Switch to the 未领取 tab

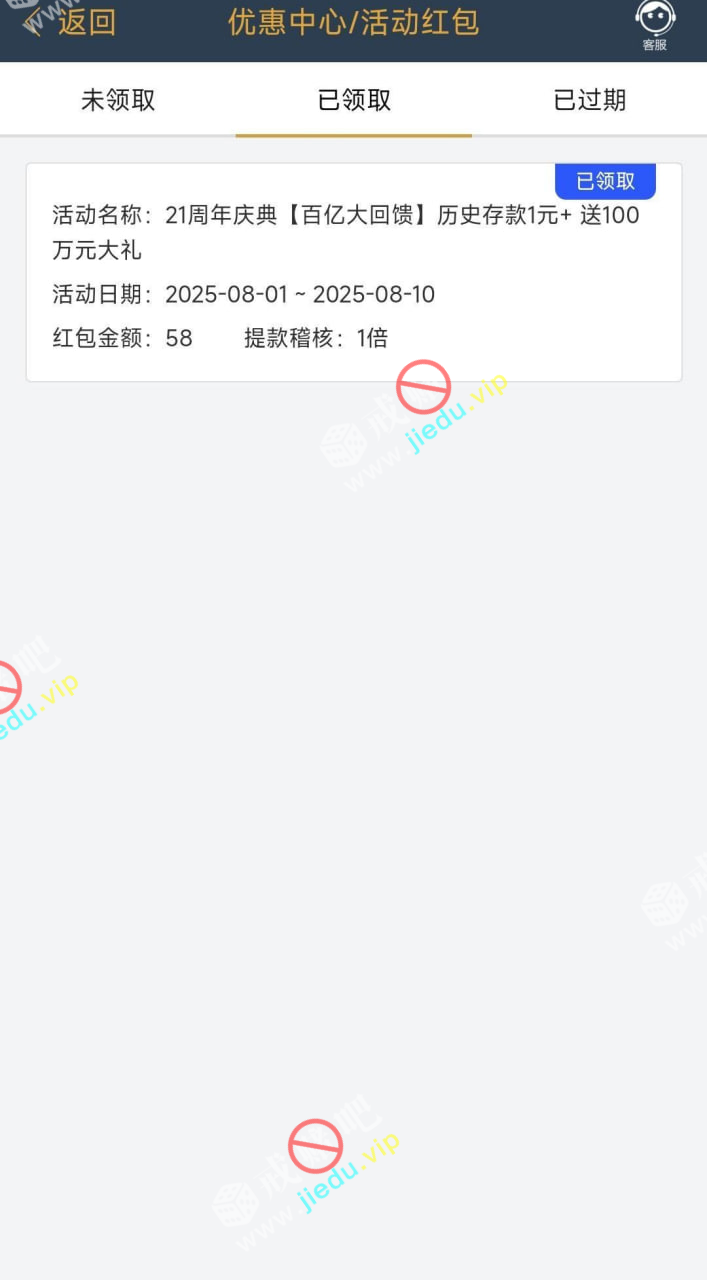tap(118, 100)
